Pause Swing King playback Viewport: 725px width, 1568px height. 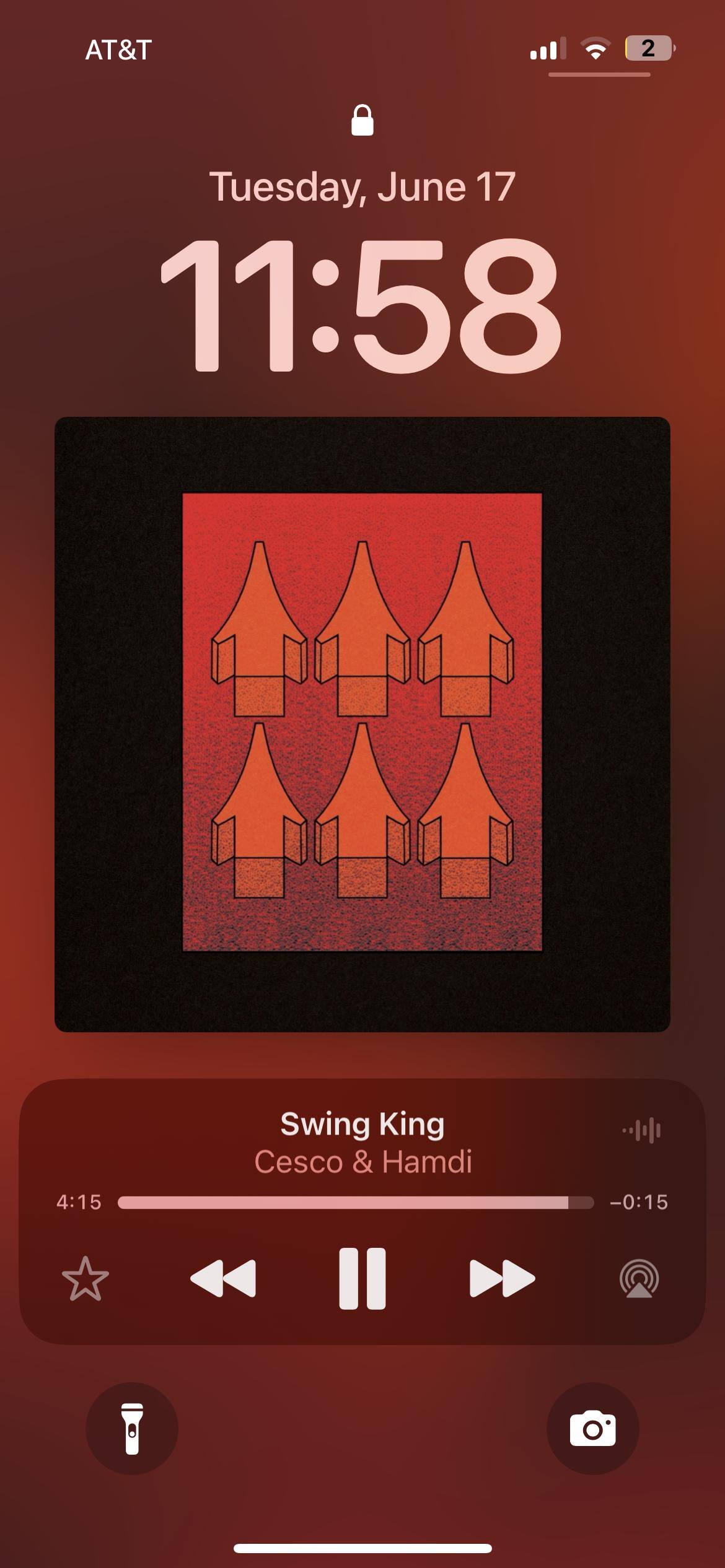[x=362, y=1278]
